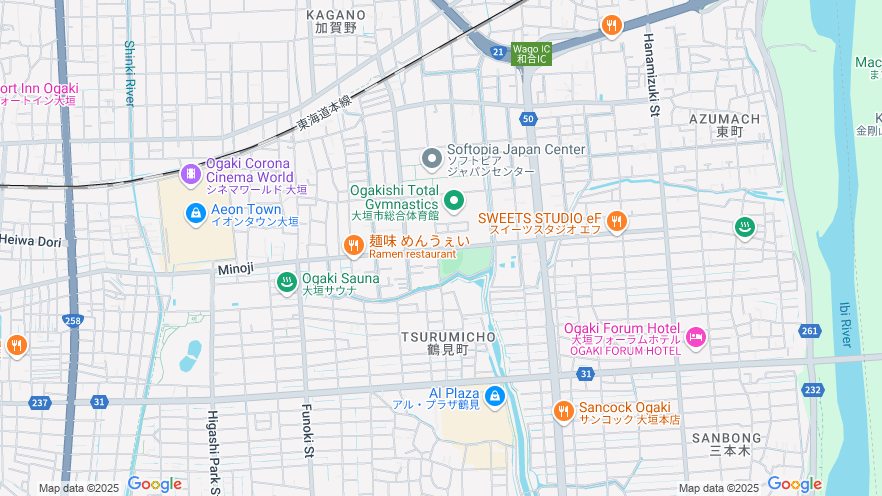This screenshot has height=496, width=882.
Task: Tap the Ogaki Sauna marker
Action: pos(287,282)
